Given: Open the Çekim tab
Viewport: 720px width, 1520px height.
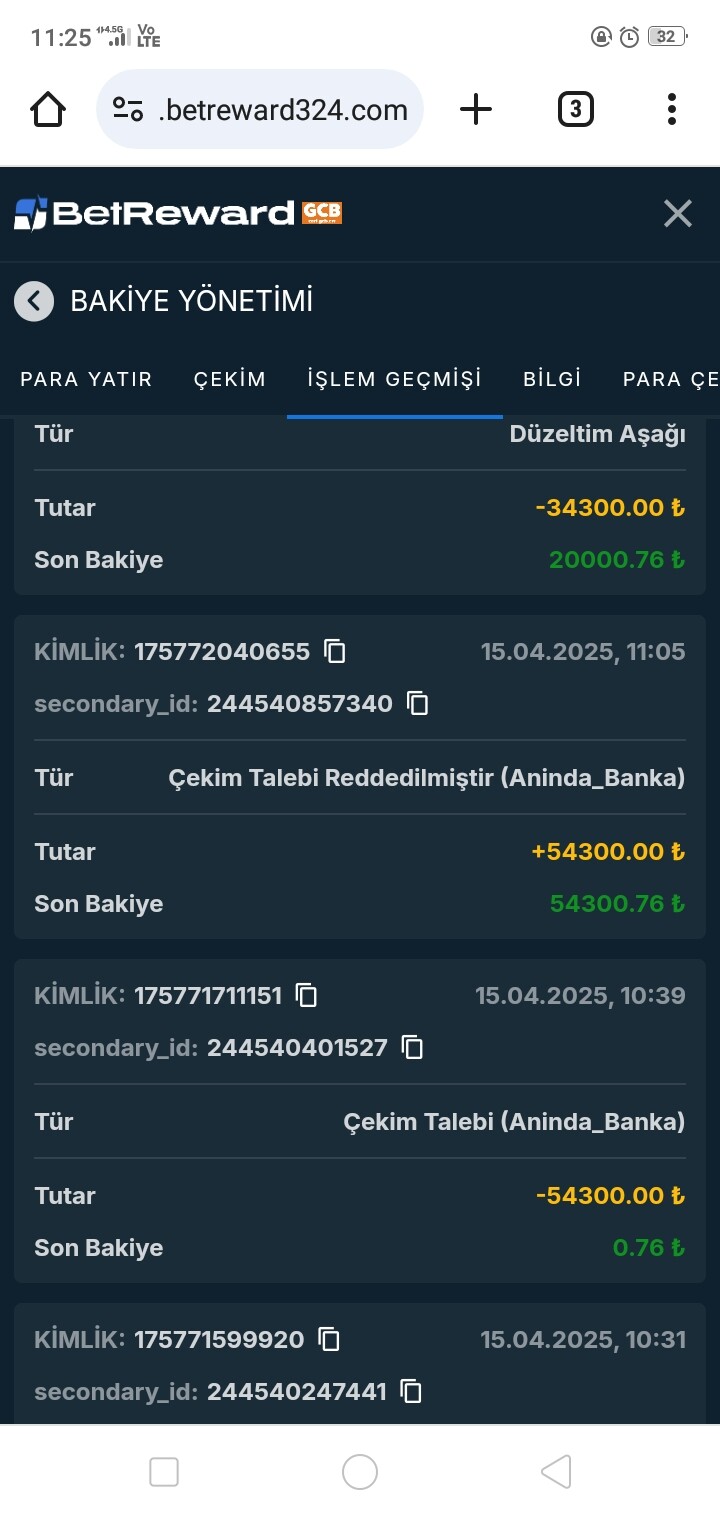Looking at the screenshot, I should (x=230, y=379).
